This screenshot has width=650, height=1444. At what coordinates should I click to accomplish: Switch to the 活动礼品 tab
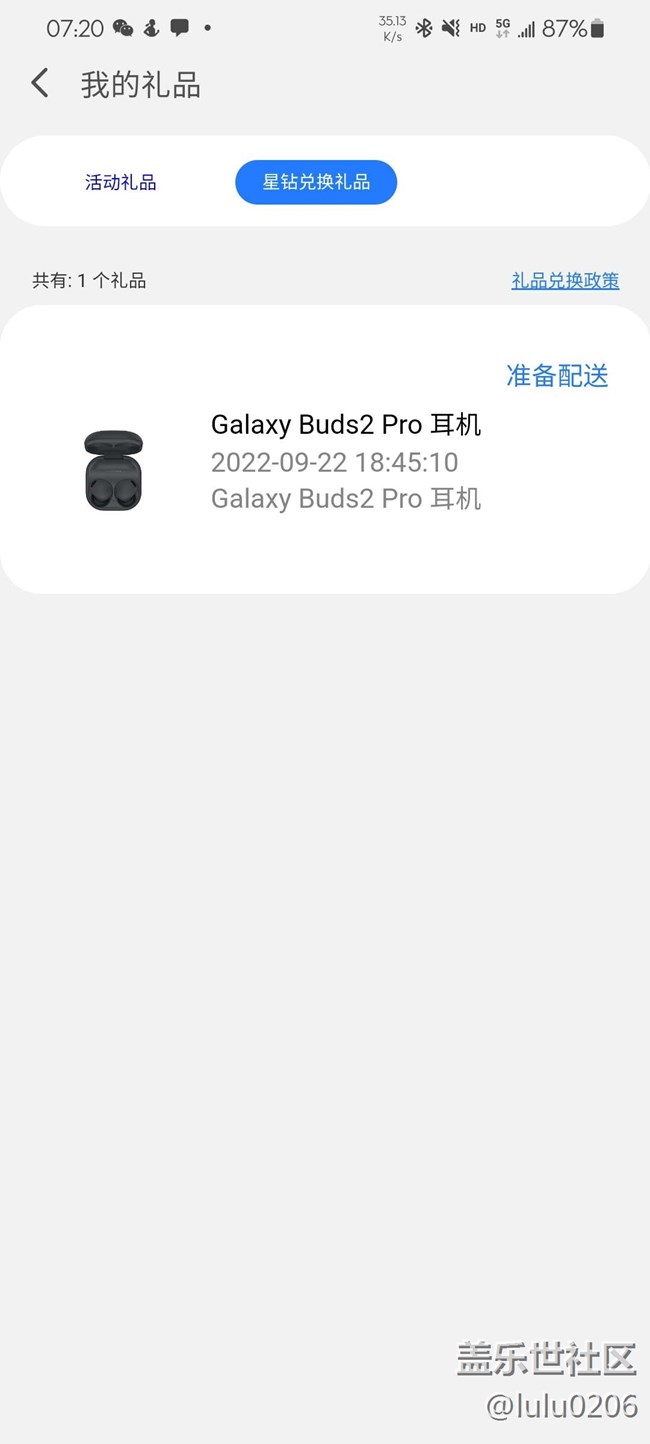[121, 182]
